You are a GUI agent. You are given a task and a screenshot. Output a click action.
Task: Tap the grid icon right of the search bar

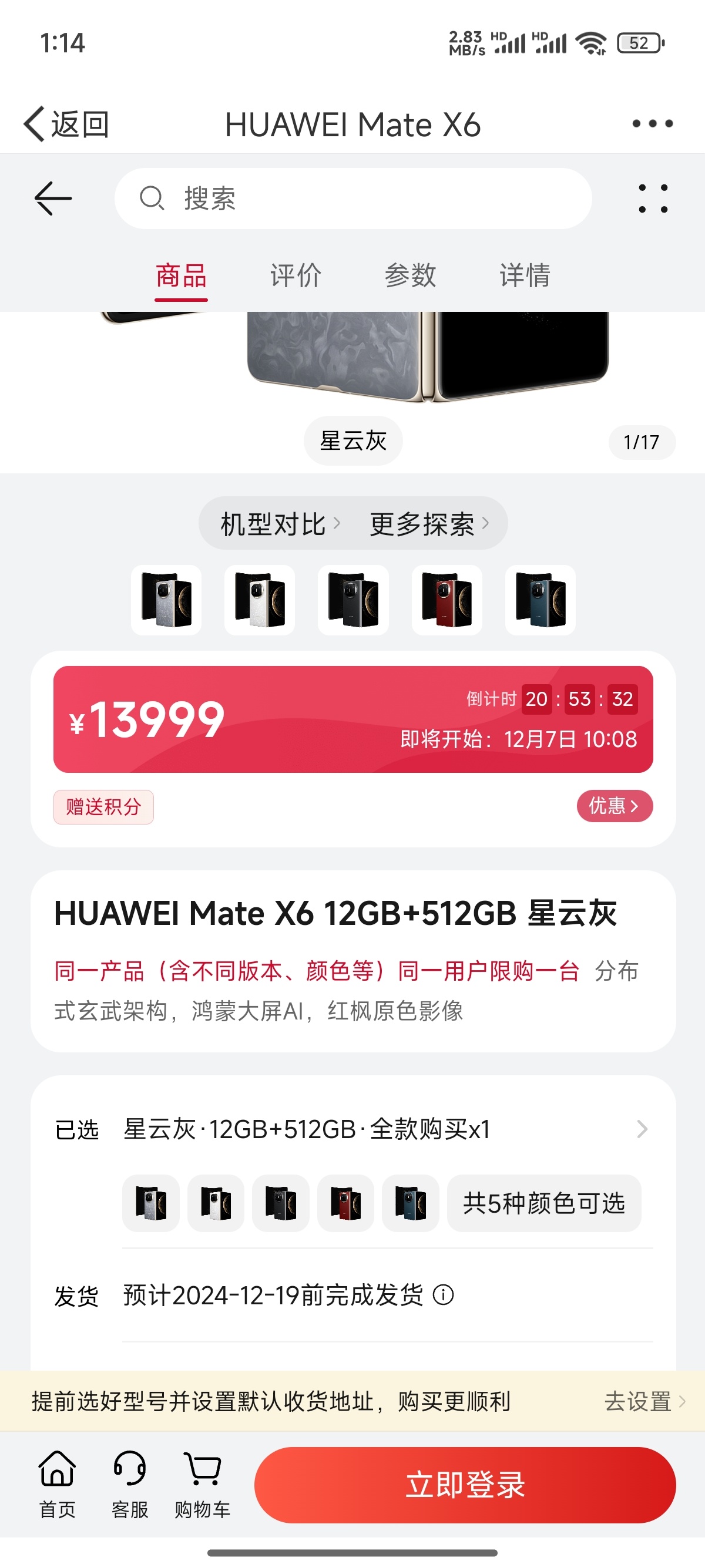(652, 198)
